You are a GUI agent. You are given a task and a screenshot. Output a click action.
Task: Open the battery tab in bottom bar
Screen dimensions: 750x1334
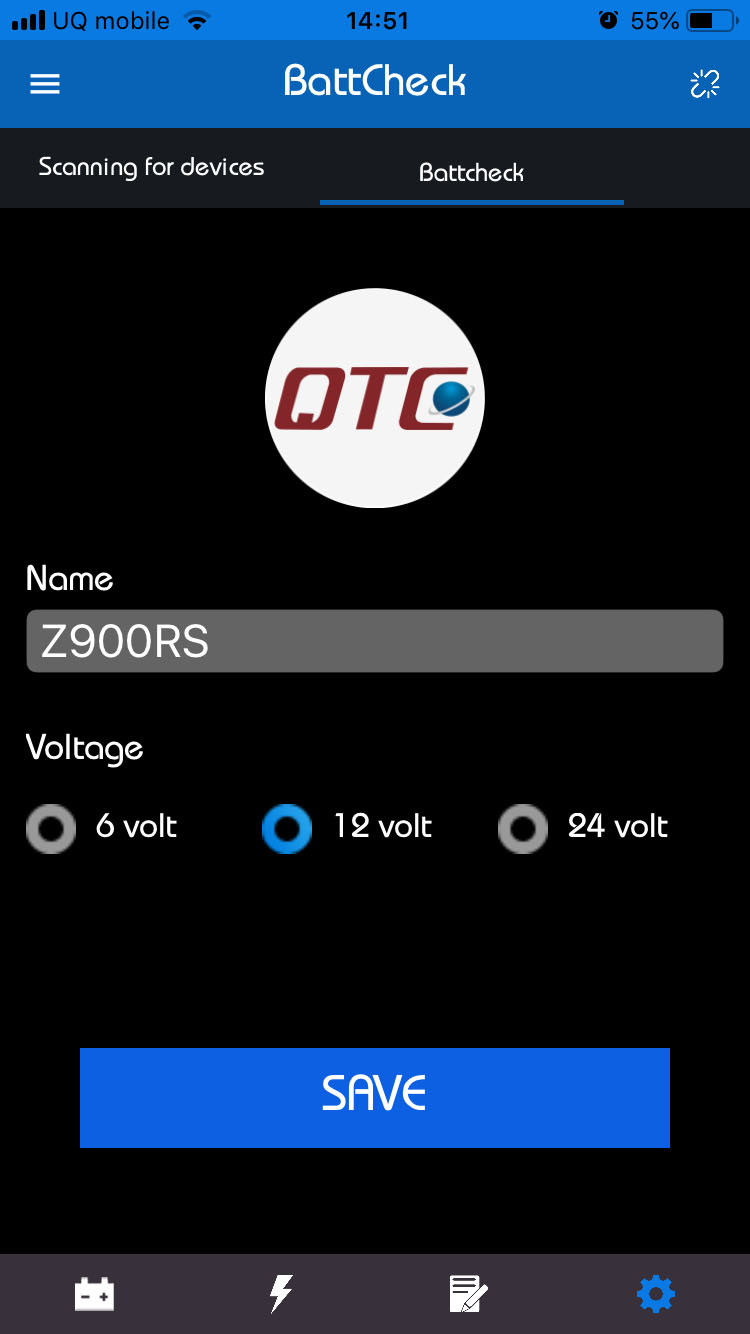click(95, 1295)
